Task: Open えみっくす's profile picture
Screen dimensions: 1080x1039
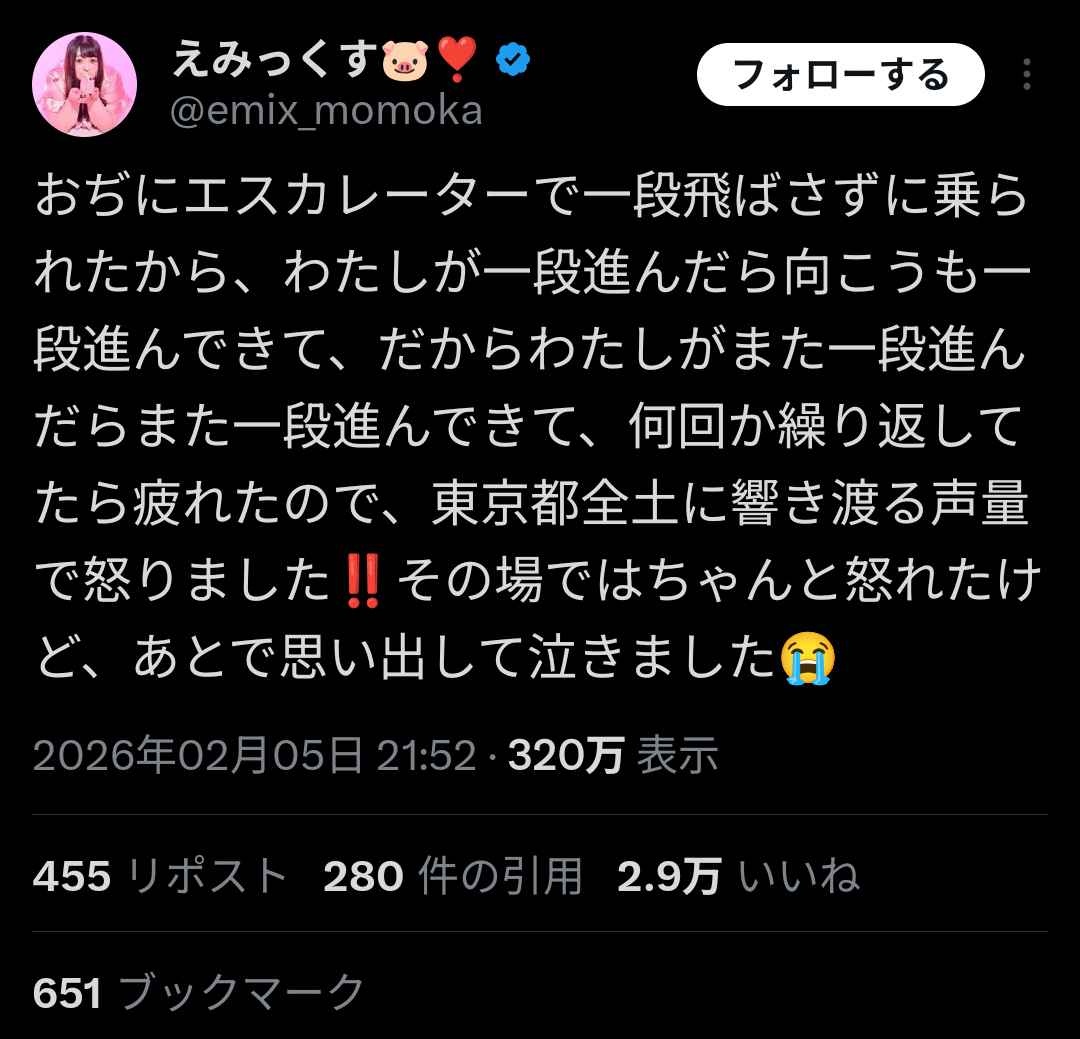Action: click(85, 91)
